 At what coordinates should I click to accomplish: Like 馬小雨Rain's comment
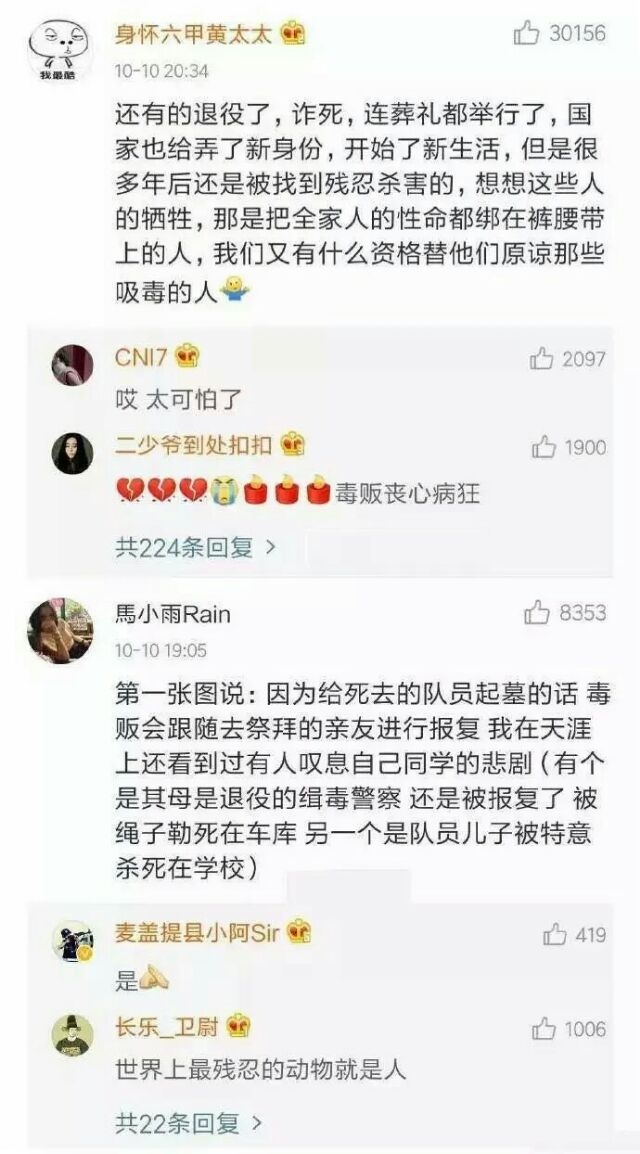(x=537, y=612)
